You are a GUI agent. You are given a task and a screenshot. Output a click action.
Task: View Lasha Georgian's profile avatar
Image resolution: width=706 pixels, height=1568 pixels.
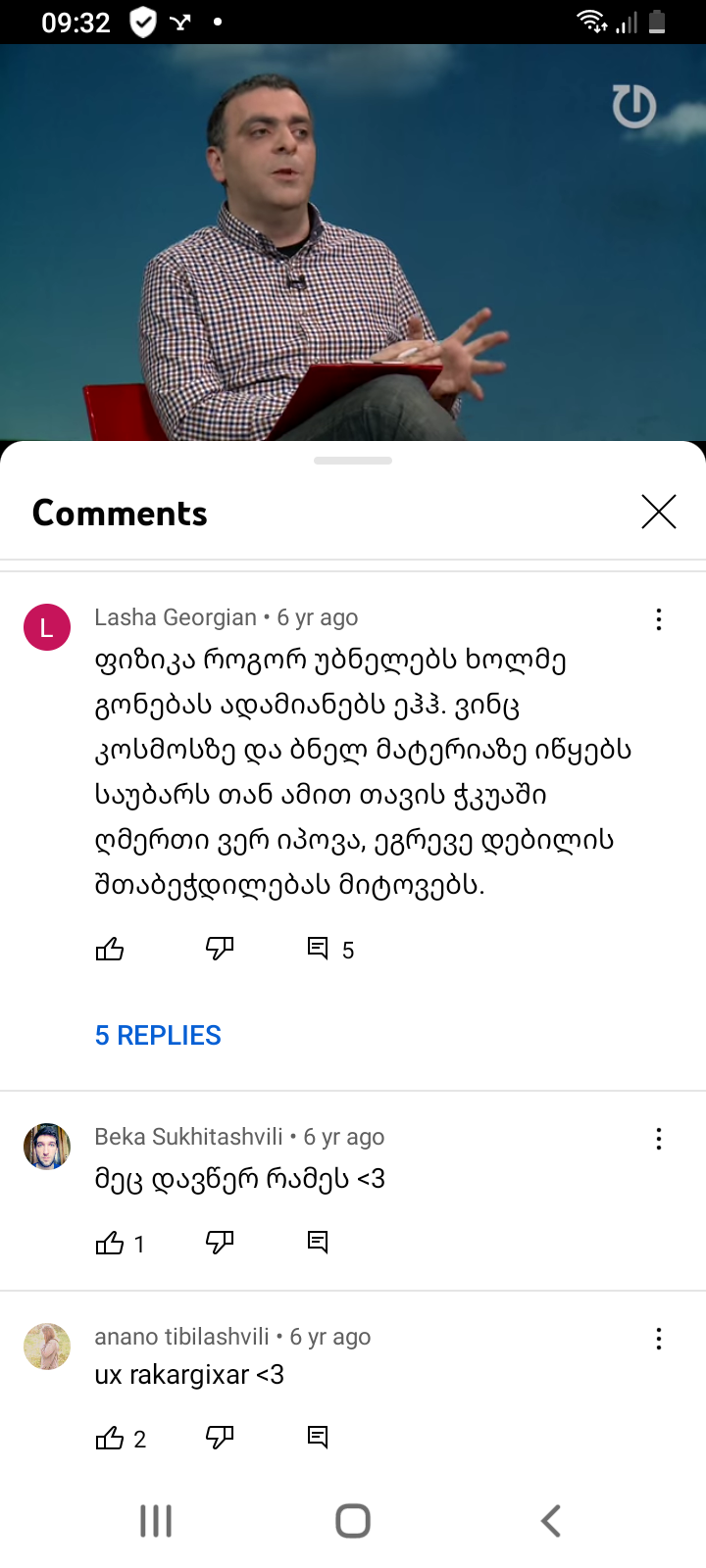tap(47, 627)
